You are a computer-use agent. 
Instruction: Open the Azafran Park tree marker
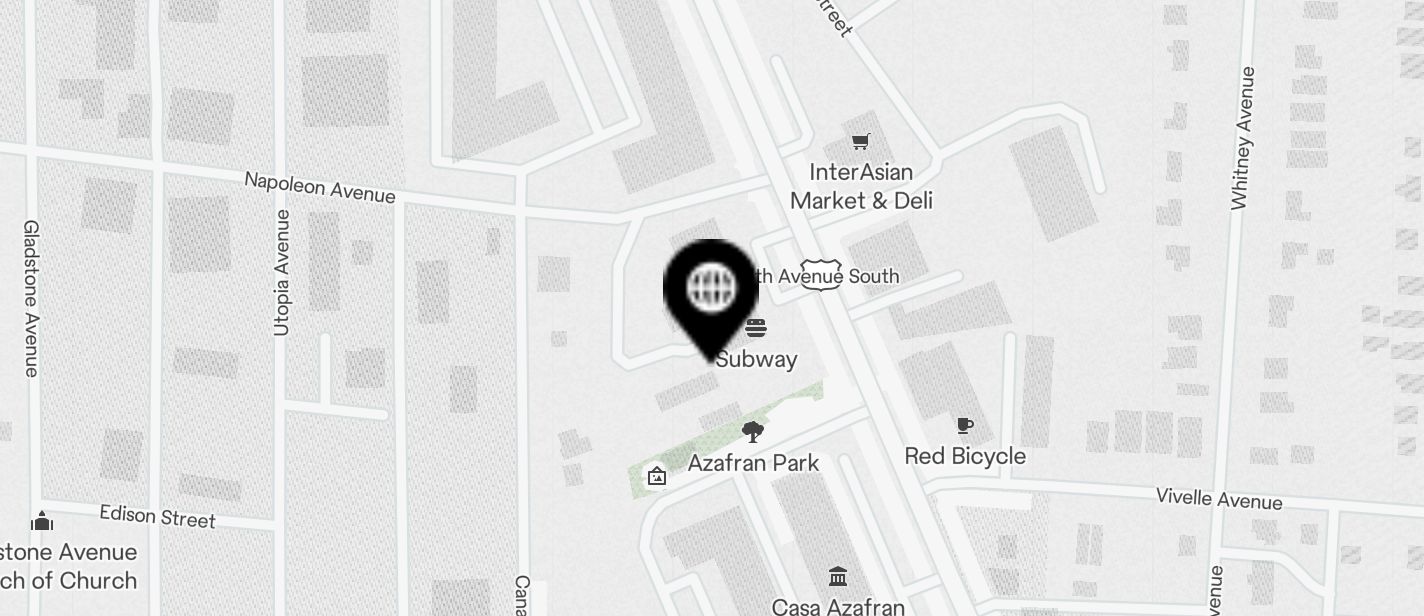[753, 432]
